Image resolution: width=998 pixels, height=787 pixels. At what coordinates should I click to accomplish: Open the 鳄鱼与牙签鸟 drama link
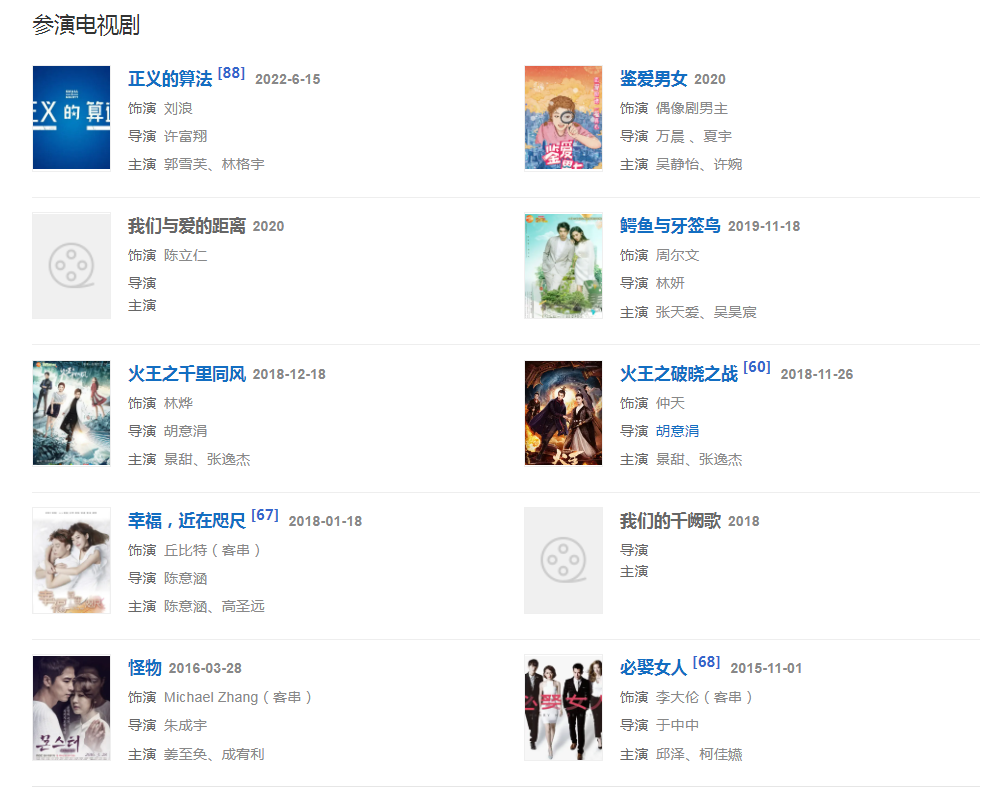pos(669,226)
